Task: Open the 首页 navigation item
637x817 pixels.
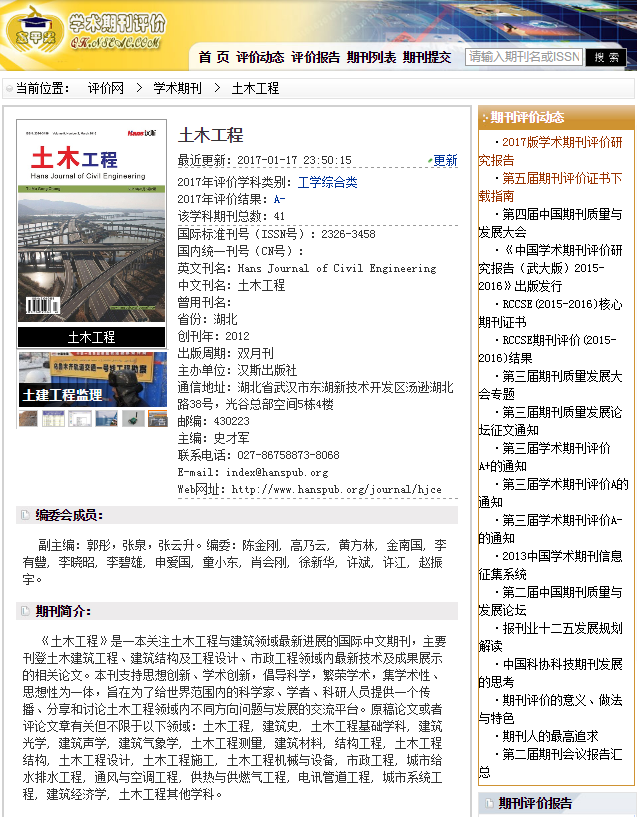Action: [x=213, y=57]
